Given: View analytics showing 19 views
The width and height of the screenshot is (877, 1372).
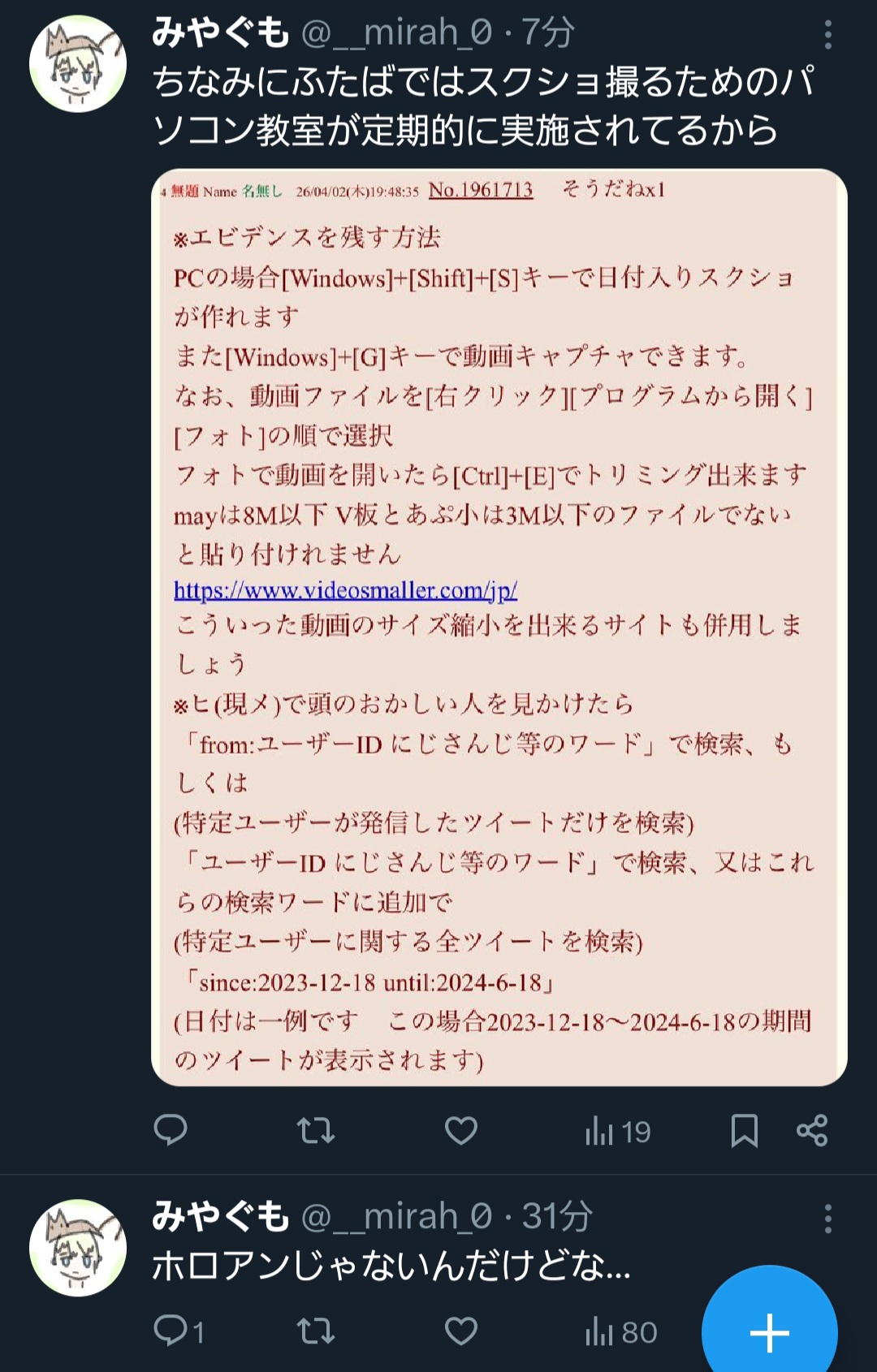Looking at the screenshot, I should 617,1131.
